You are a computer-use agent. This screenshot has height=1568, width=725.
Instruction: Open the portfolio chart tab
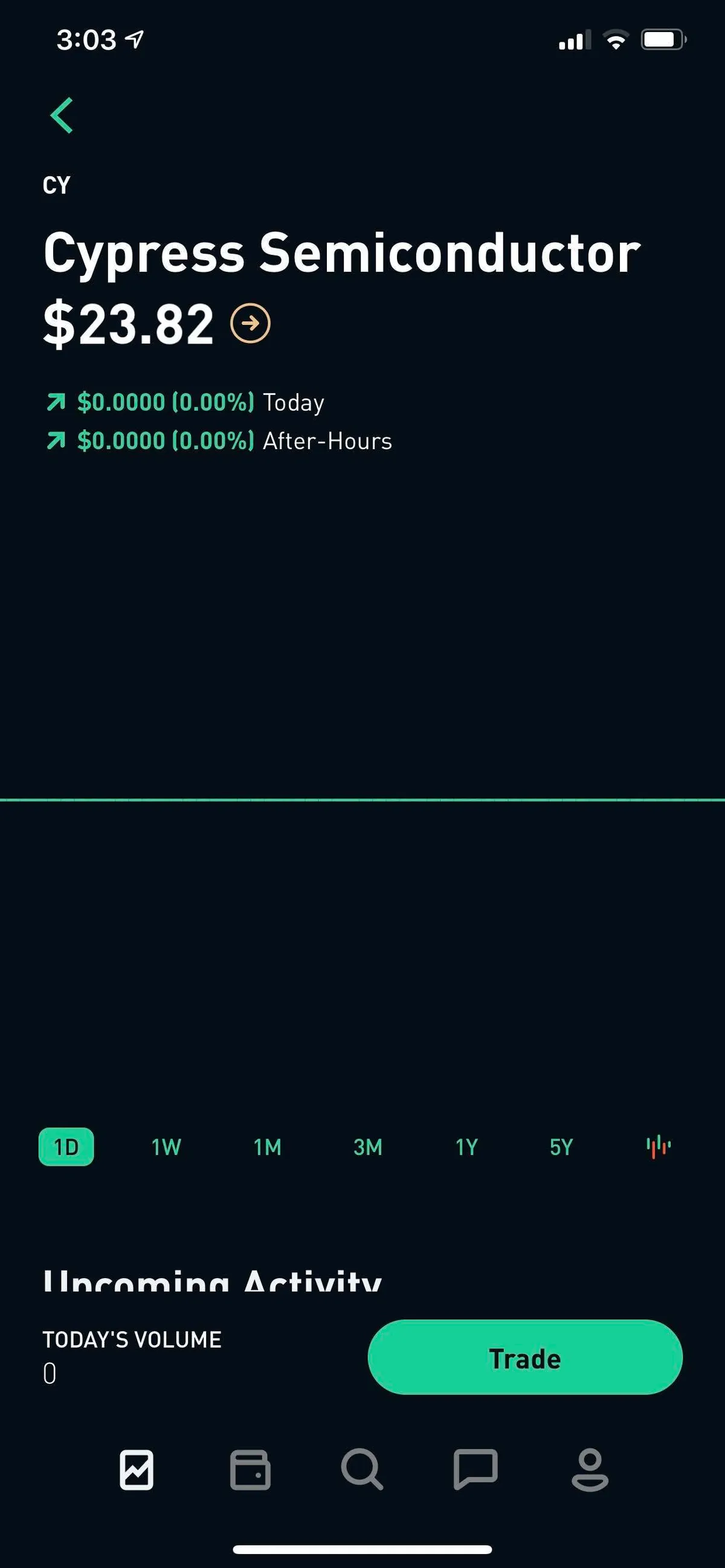[x=137, y=1470]
